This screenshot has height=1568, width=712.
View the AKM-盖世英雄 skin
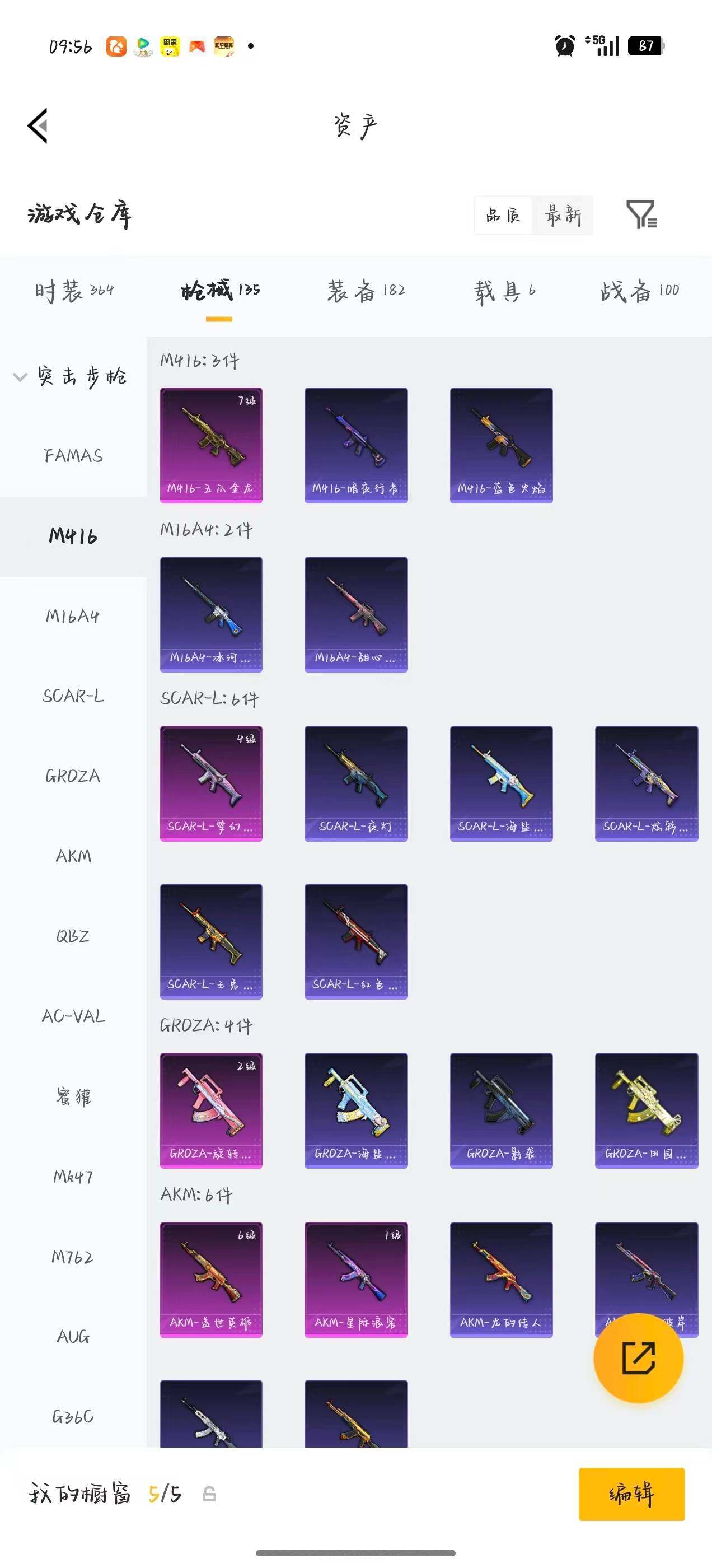coord(211,1280)
